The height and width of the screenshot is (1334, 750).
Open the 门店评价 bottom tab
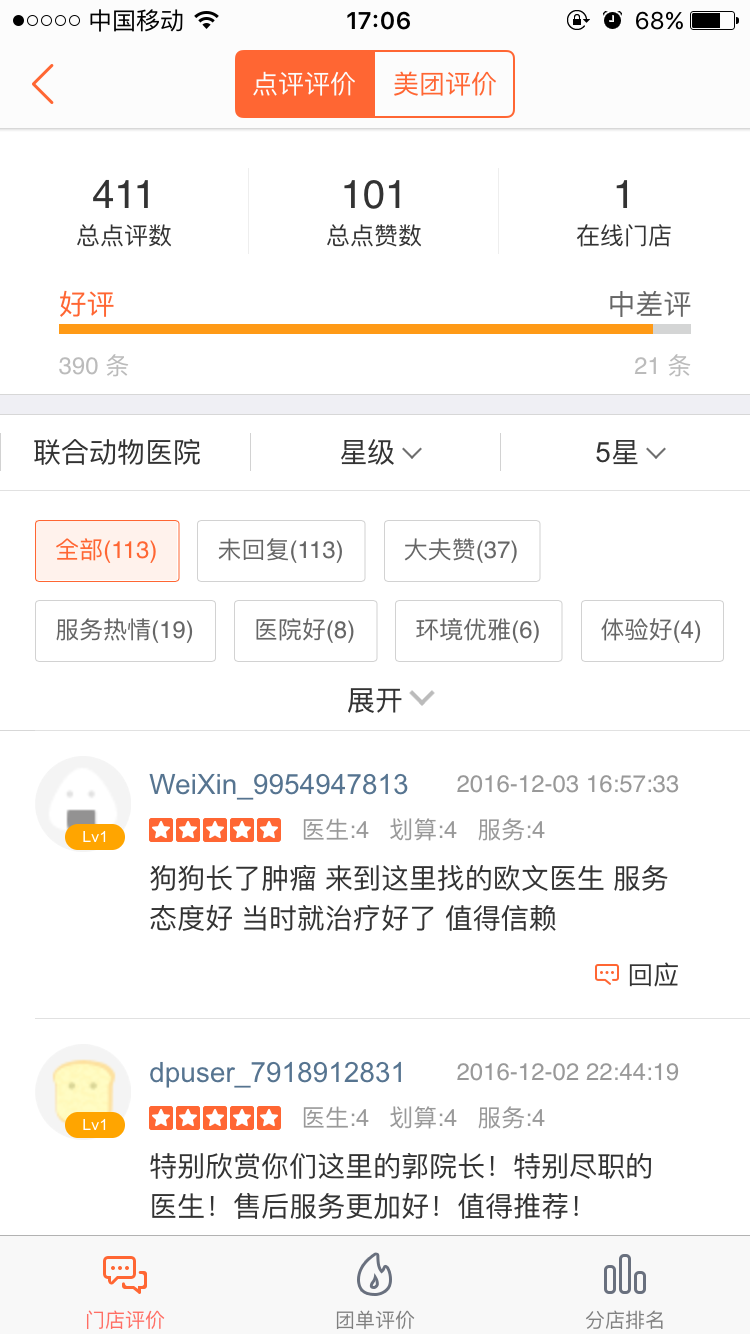click(125, 1287)
